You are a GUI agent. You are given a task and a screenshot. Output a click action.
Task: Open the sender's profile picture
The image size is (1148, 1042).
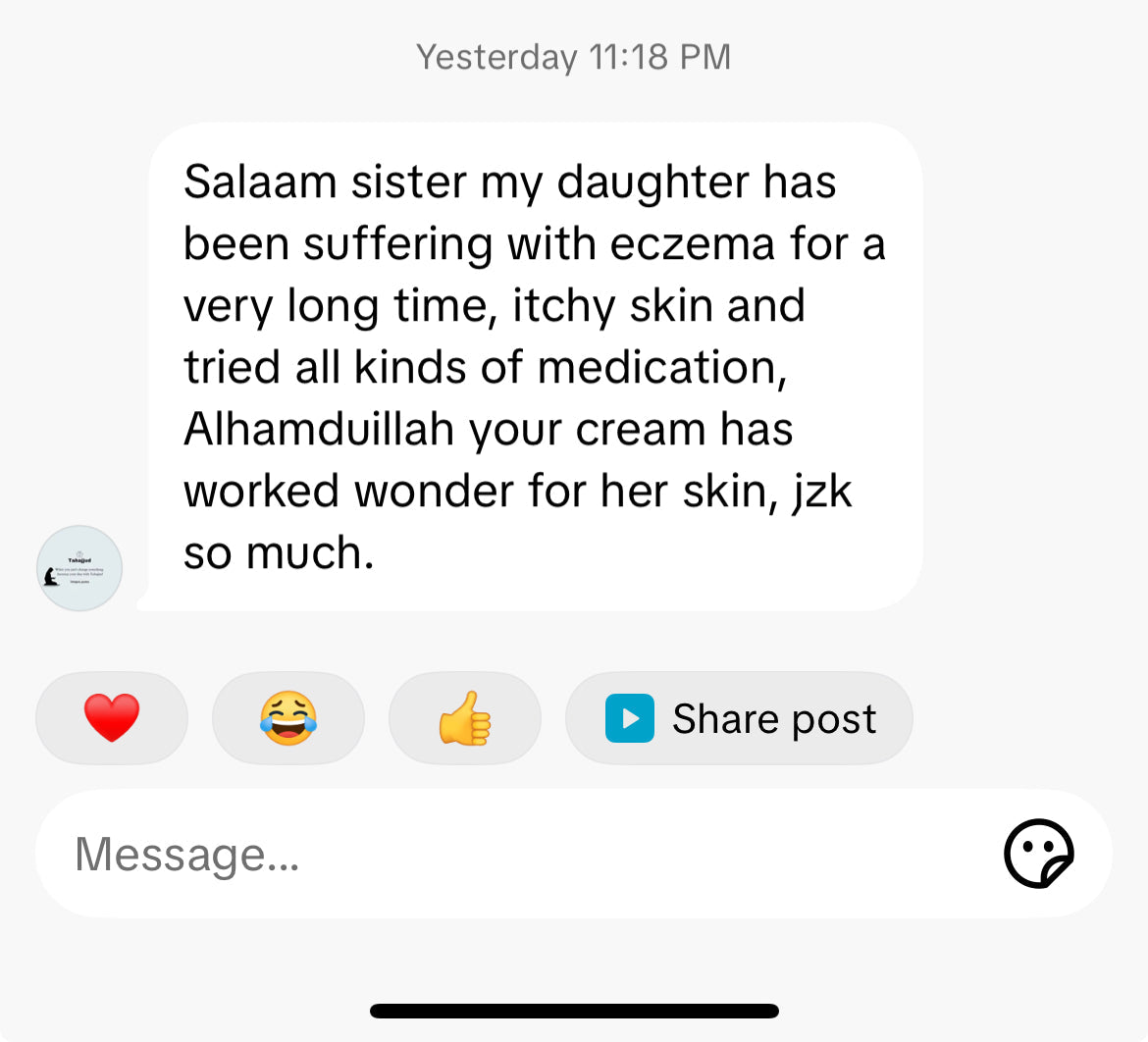[x=79, y=568]
